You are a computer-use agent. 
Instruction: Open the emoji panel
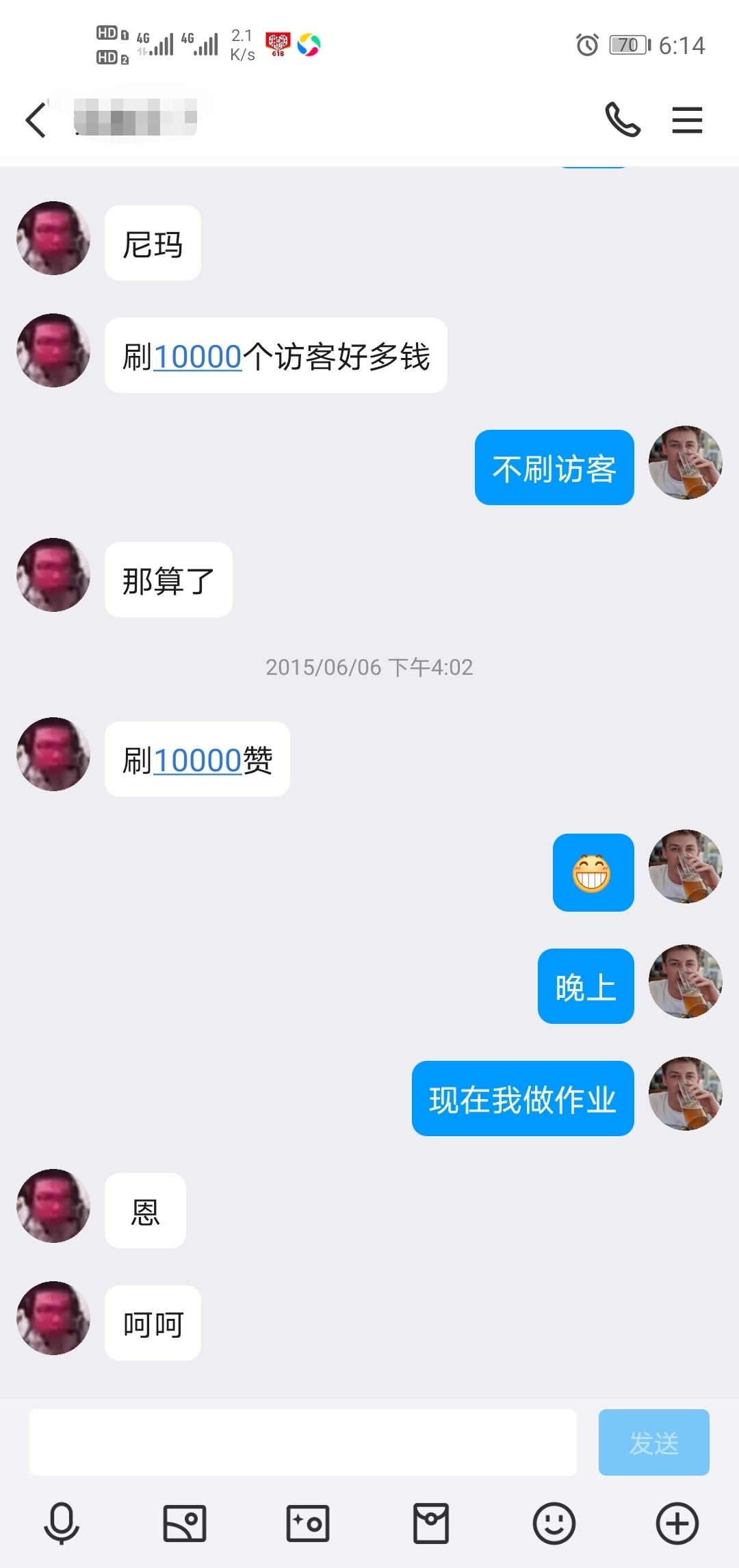554,1524
